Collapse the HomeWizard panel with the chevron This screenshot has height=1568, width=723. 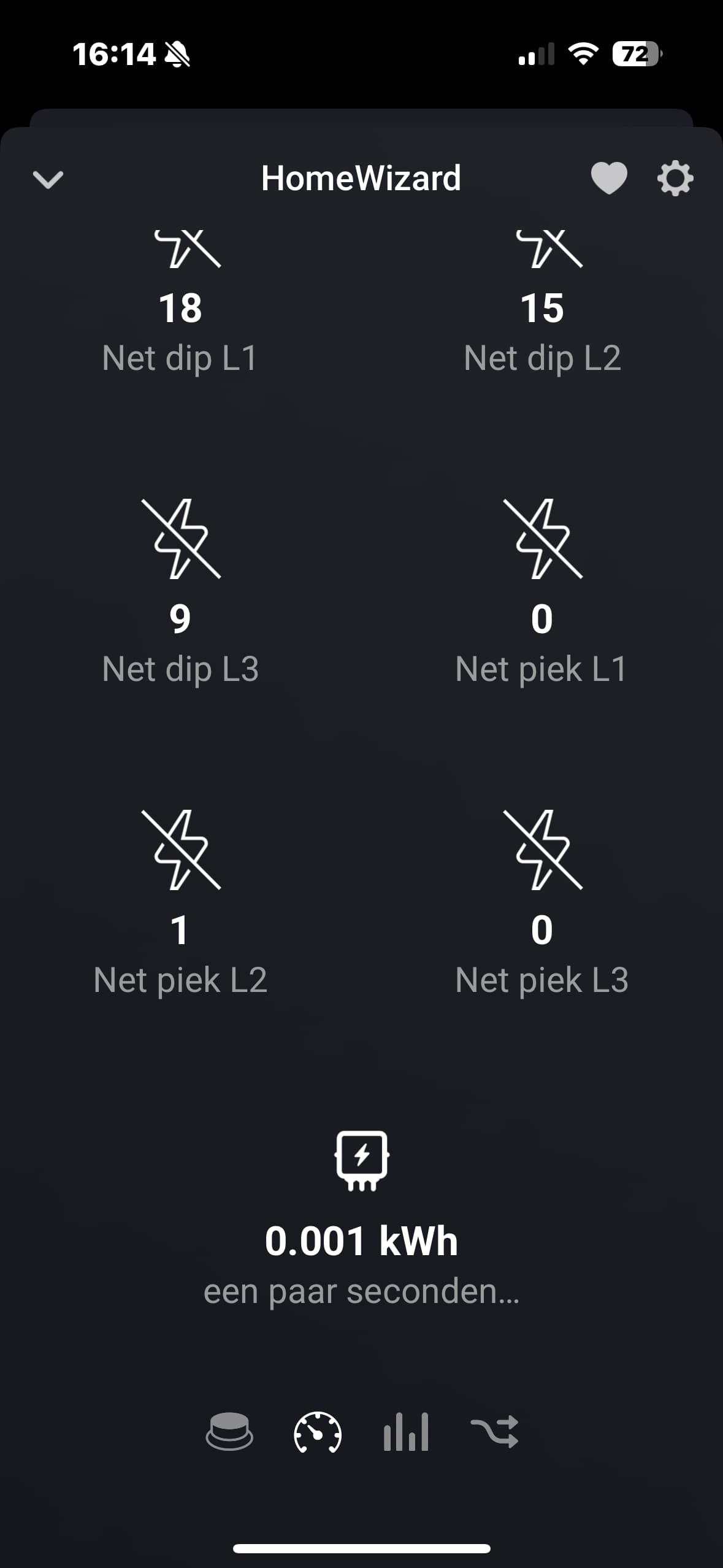(48, 180)
